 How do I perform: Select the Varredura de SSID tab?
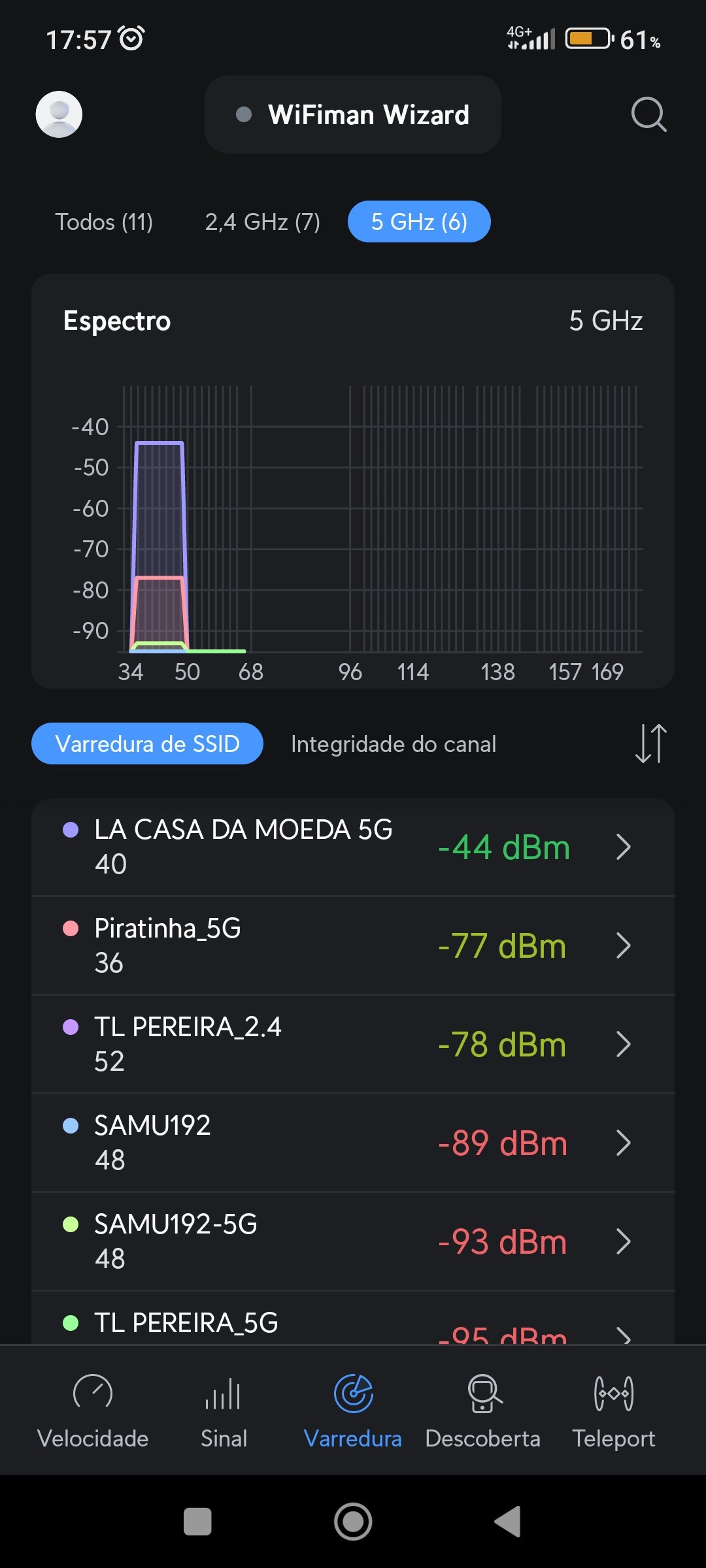147,743
